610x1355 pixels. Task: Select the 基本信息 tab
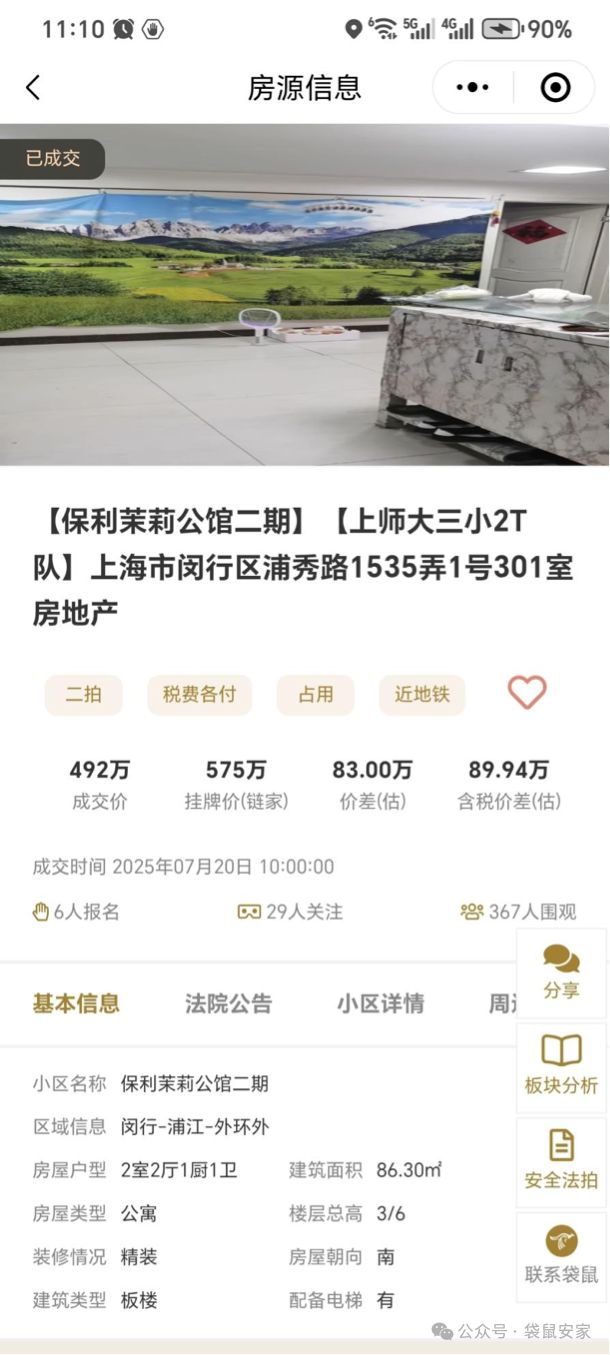click(x=76, y=1004)
